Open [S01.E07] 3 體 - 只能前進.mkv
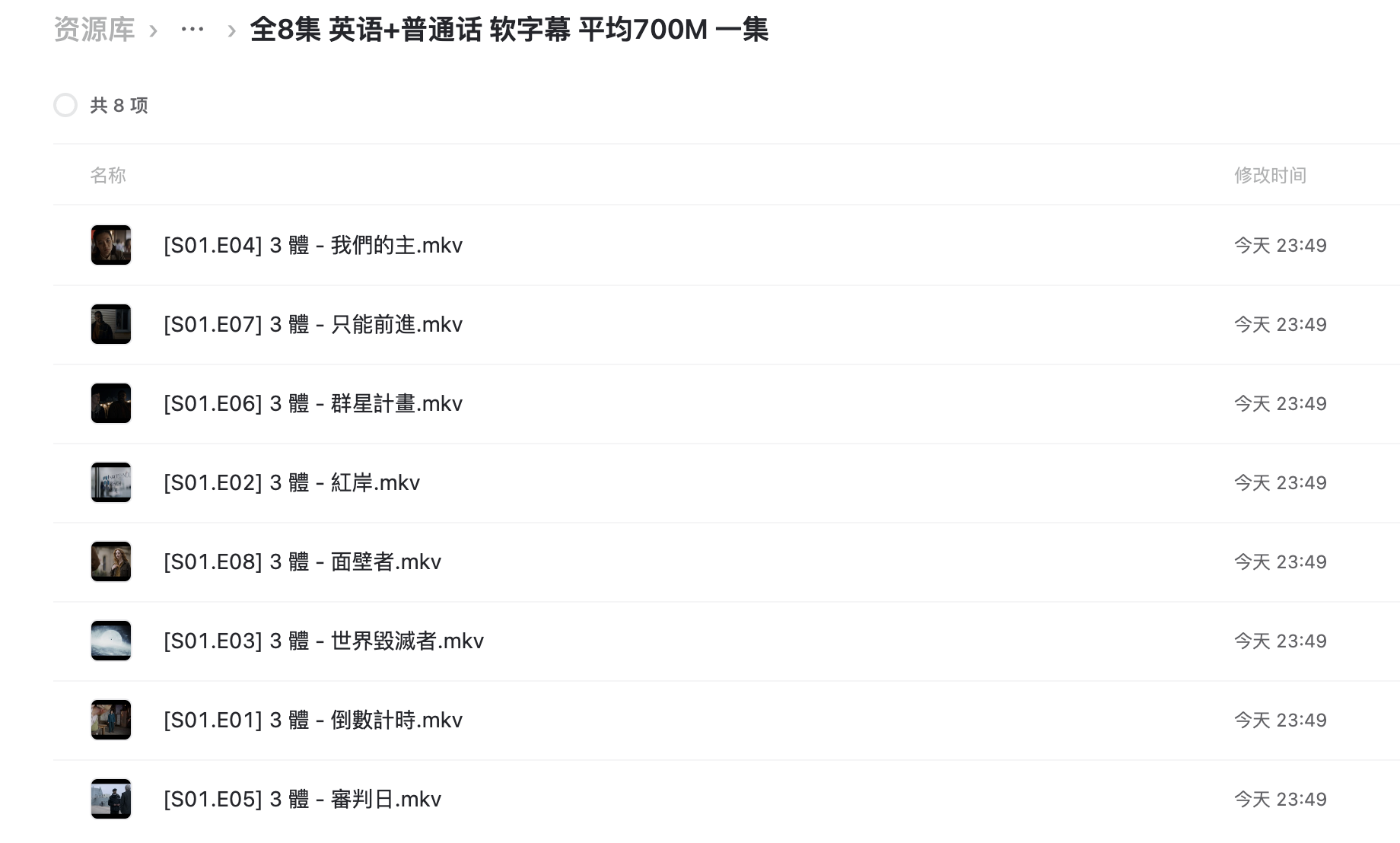Image resolution: width=1400 pixels, height=843 pixels. (313, 324)
